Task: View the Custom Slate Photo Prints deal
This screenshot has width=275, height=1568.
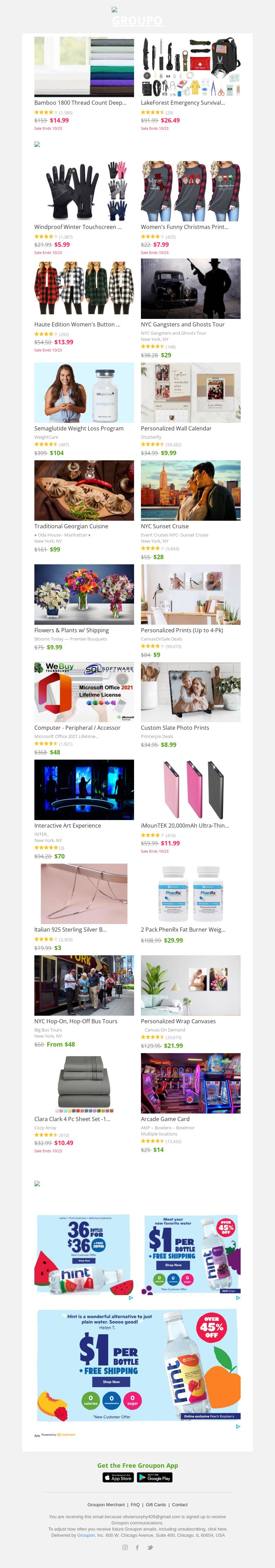Action: tap(190, 691)
